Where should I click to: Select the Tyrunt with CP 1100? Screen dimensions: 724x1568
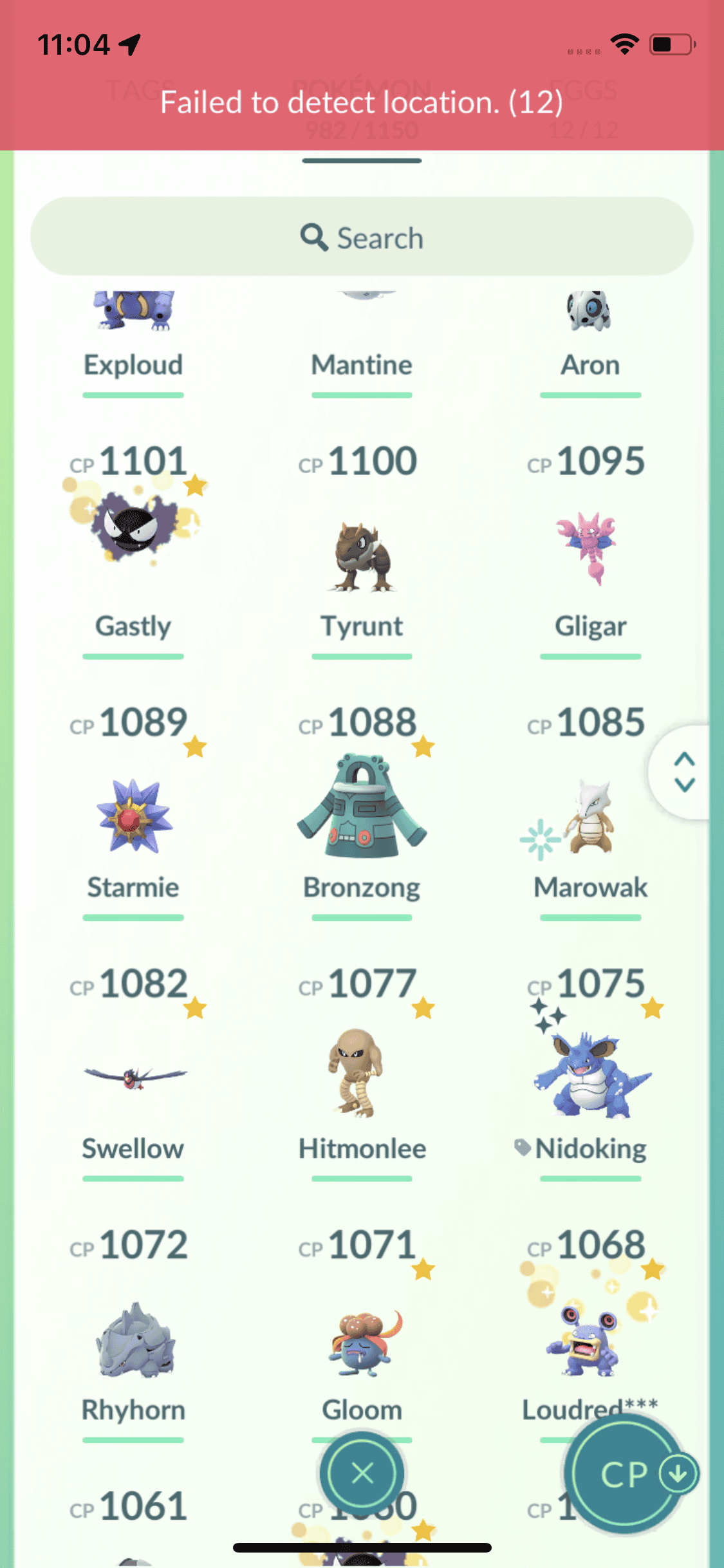[x=362, y=554]
